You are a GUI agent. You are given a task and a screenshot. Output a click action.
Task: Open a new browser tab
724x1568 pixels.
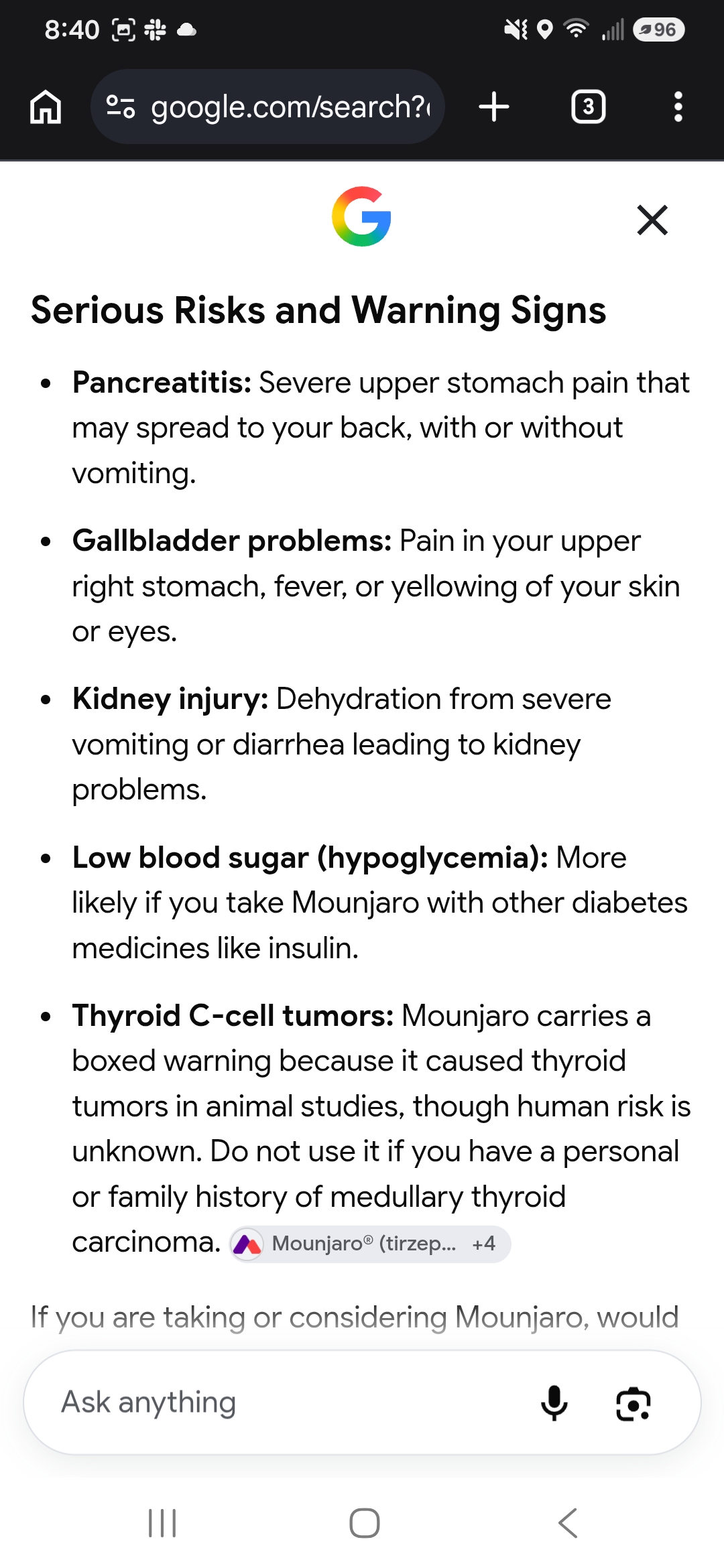pos(494,107)
